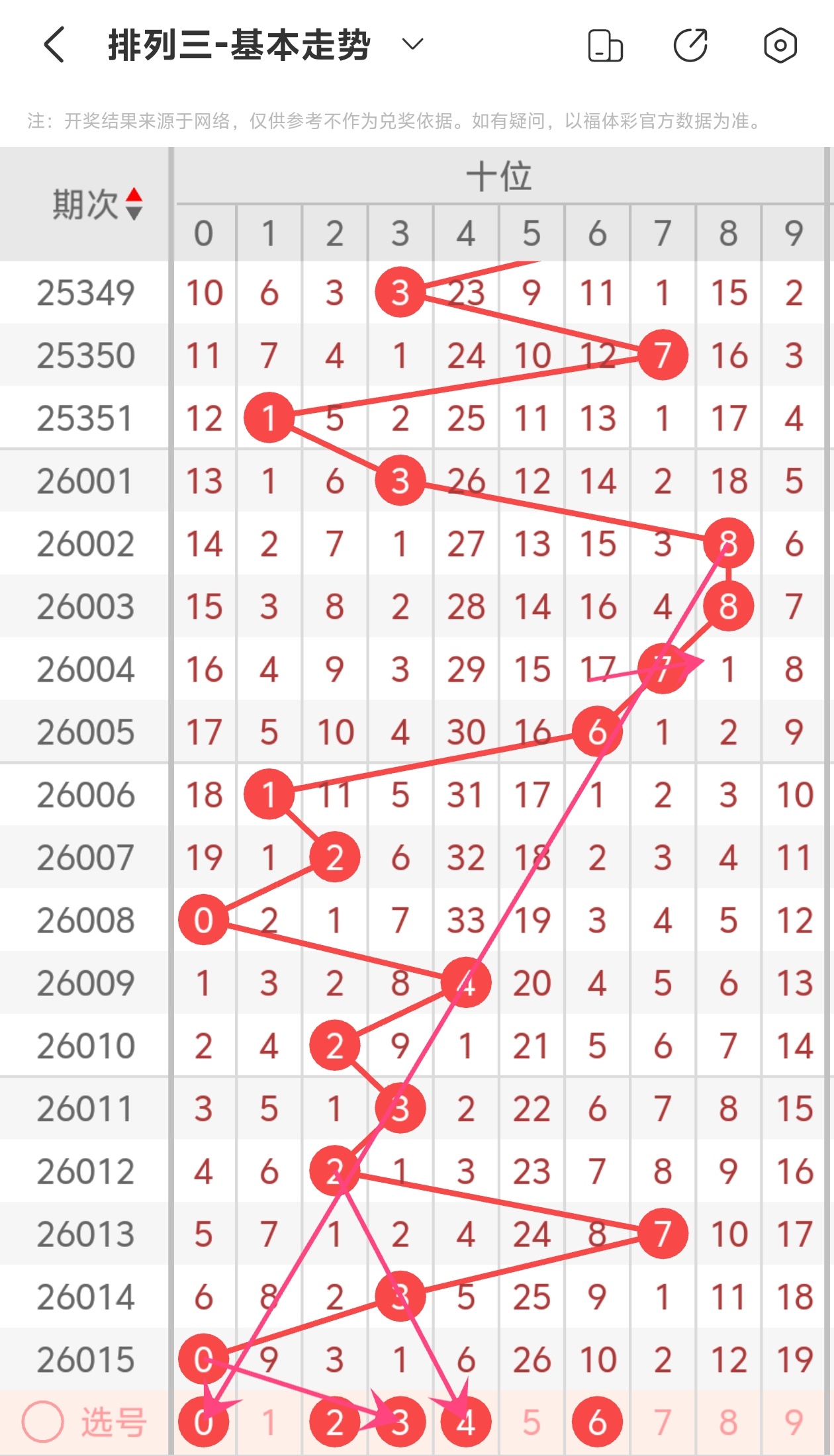
Task: Deselect number 4 in selection row
Action: [x=465, y=1422]
